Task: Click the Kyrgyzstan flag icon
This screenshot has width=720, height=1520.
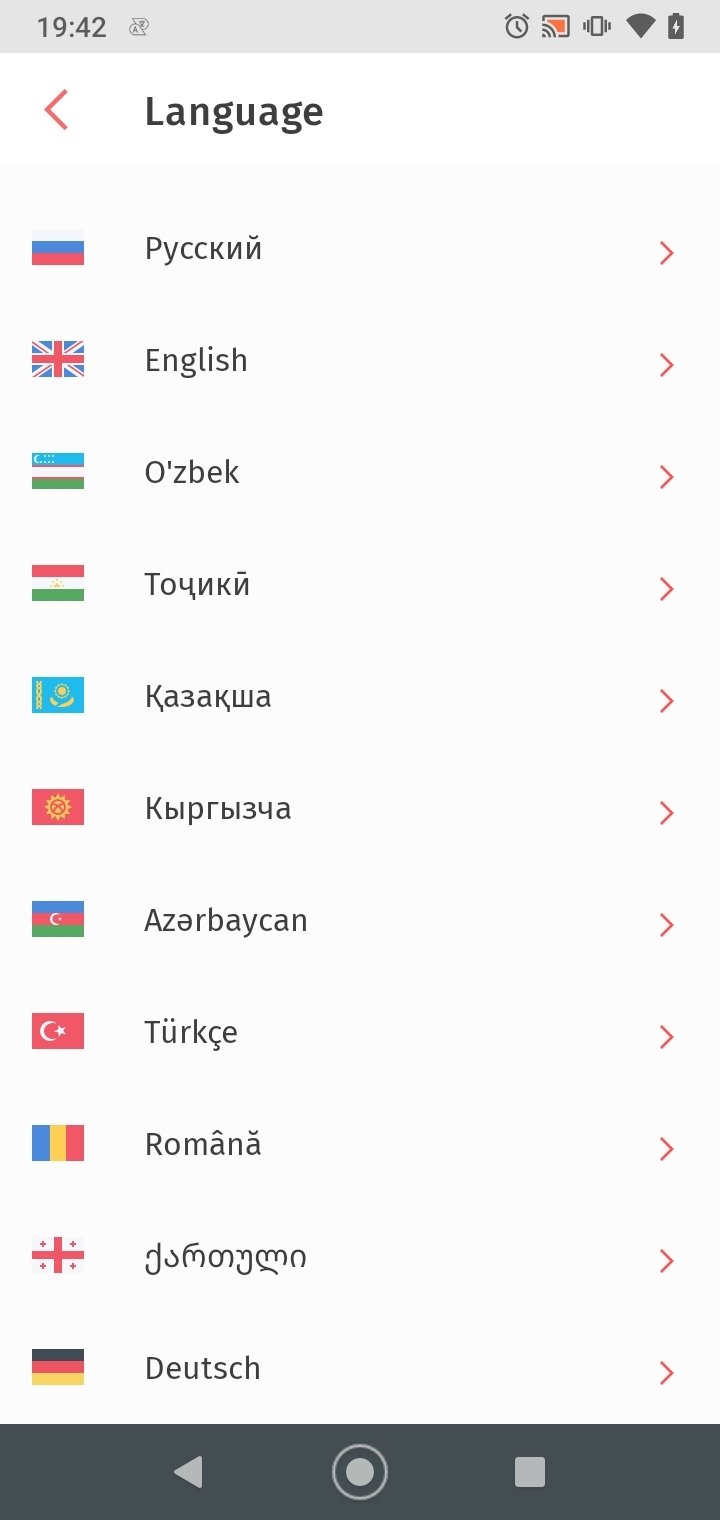Action: click(x=58, y=806)
